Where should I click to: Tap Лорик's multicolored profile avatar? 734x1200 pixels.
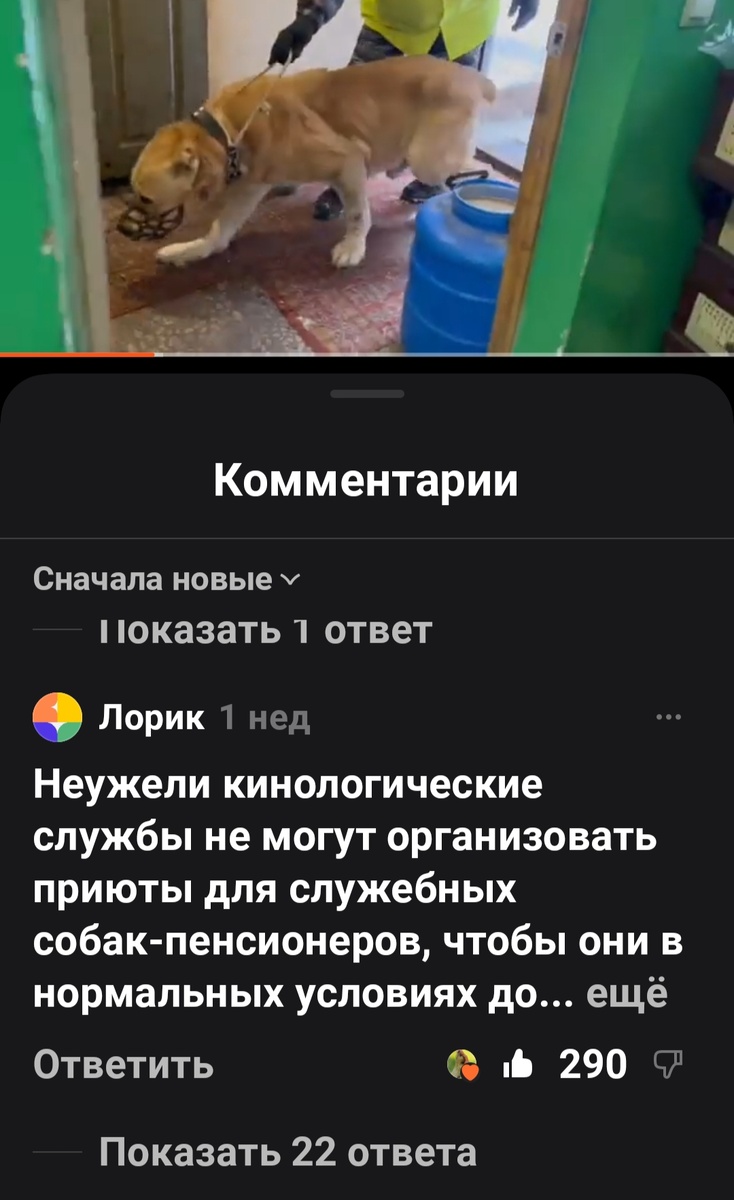[55, 715]
